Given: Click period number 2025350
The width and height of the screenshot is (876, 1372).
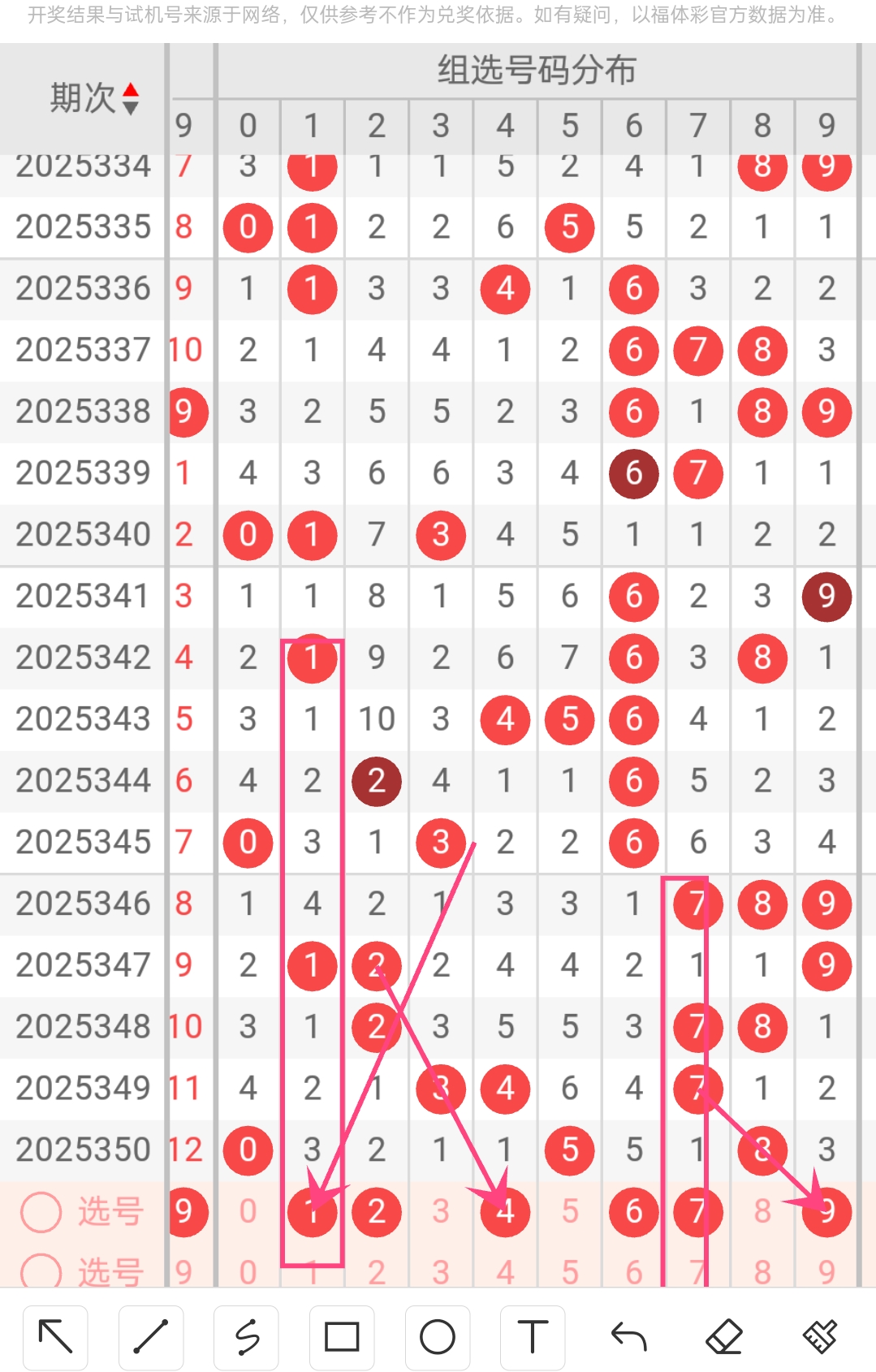Looking at the screenshot, I should tap(81, 1150).
